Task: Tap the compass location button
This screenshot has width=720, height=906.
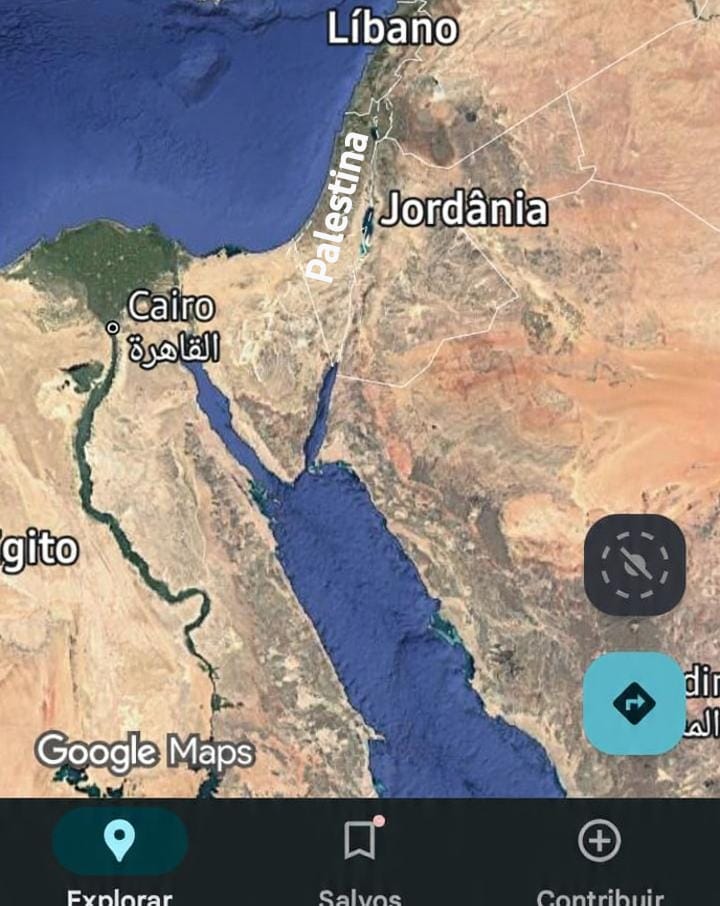Action: coord(634,565)
